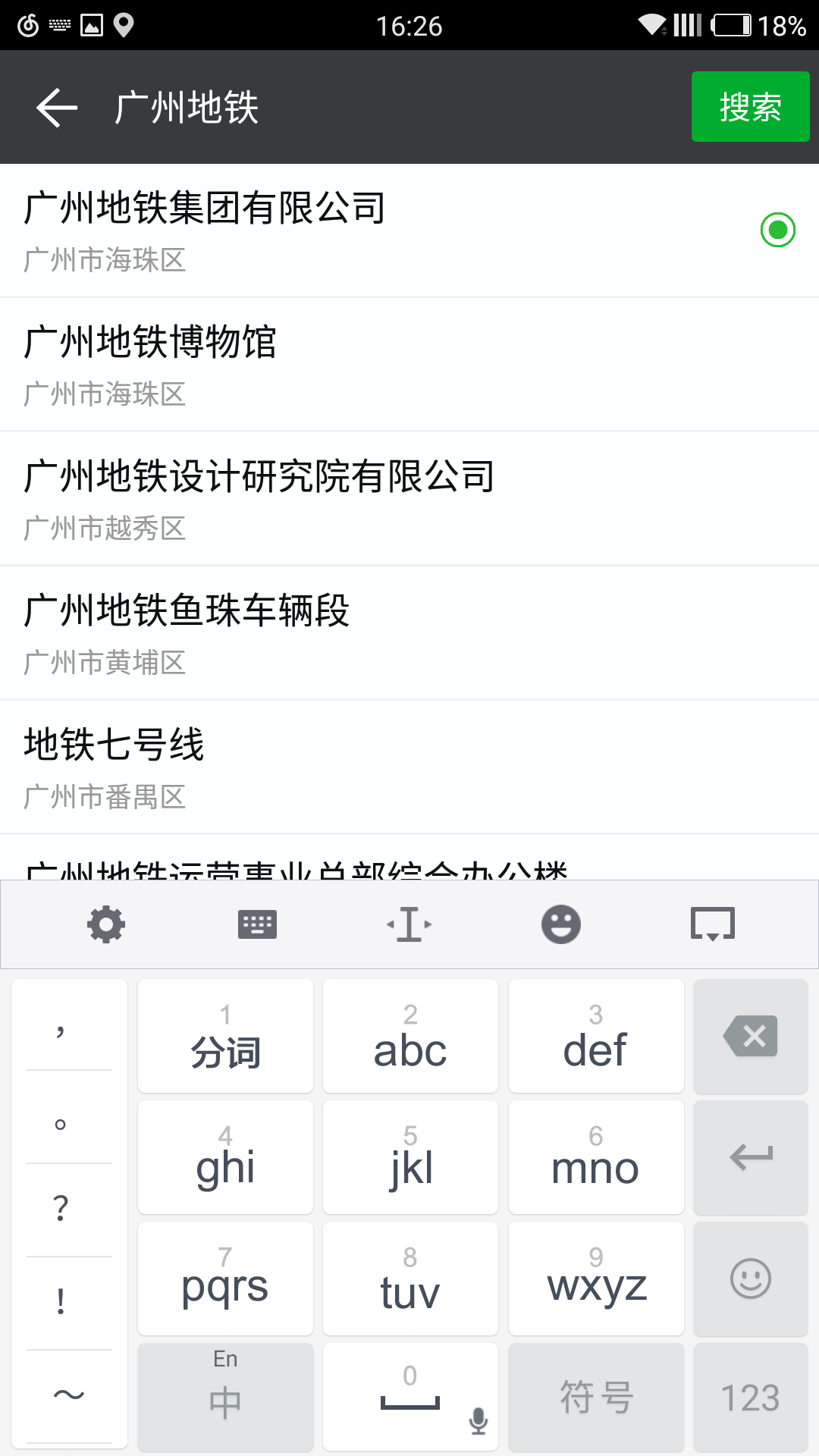Open the cursor movement tool
The image size is (819, 1456).
coord(409,924)
